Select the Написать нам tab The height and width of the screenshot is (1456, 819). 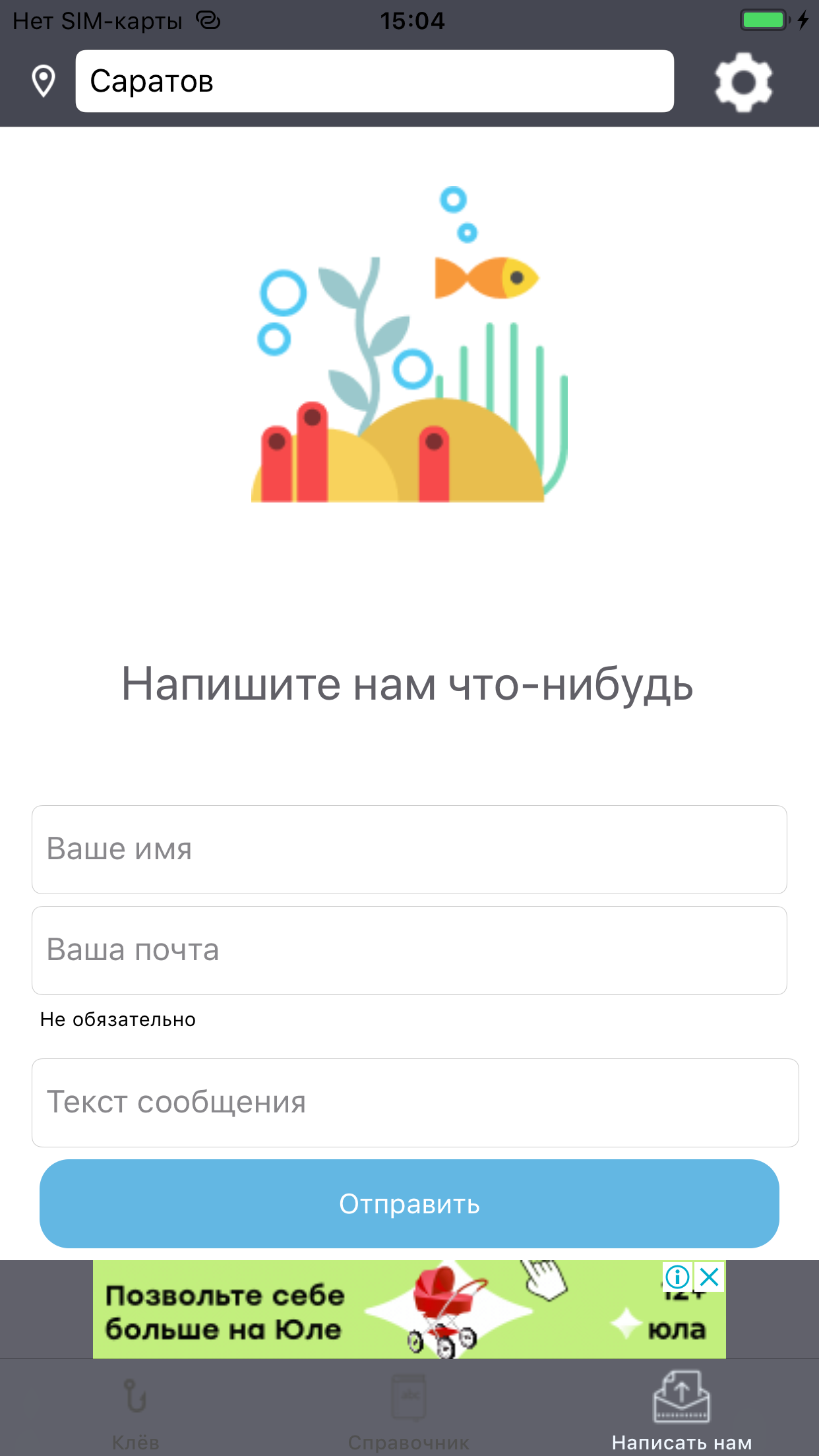[681, 1418]
